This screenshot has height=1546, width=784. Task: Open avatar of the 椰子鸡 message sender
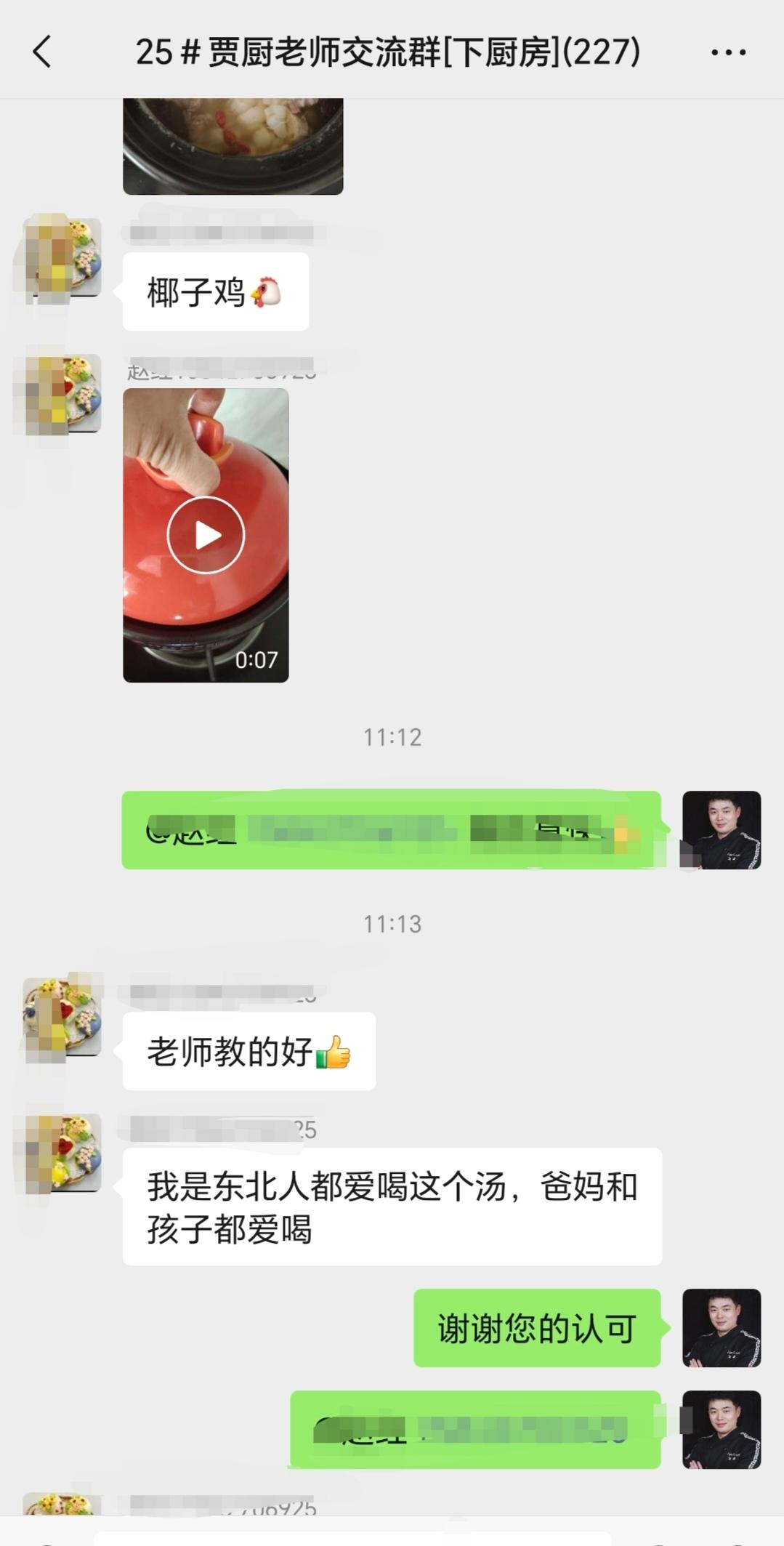tap(62, 257)
